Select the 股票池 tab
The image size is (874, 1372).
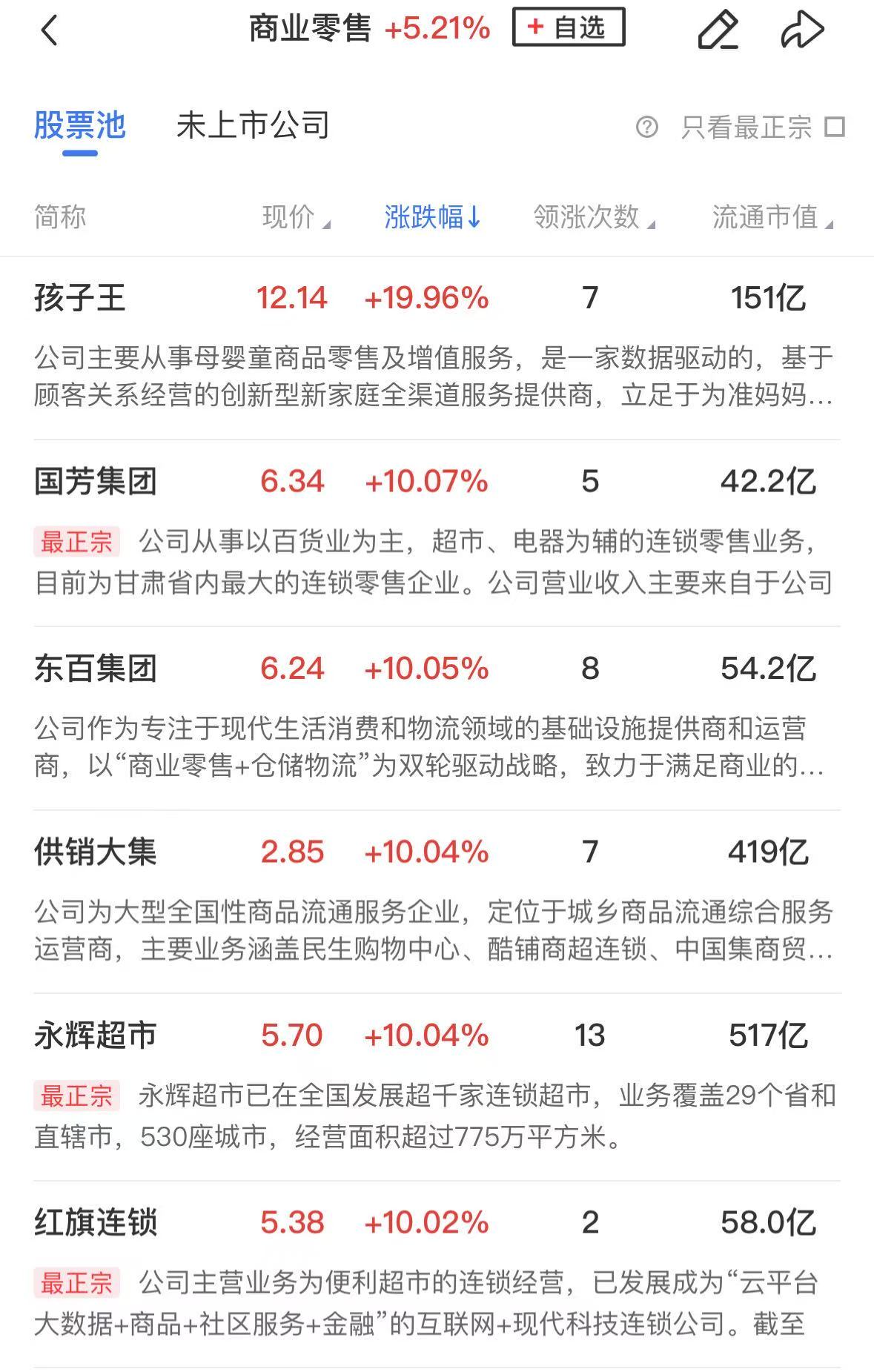click(80, 126)
